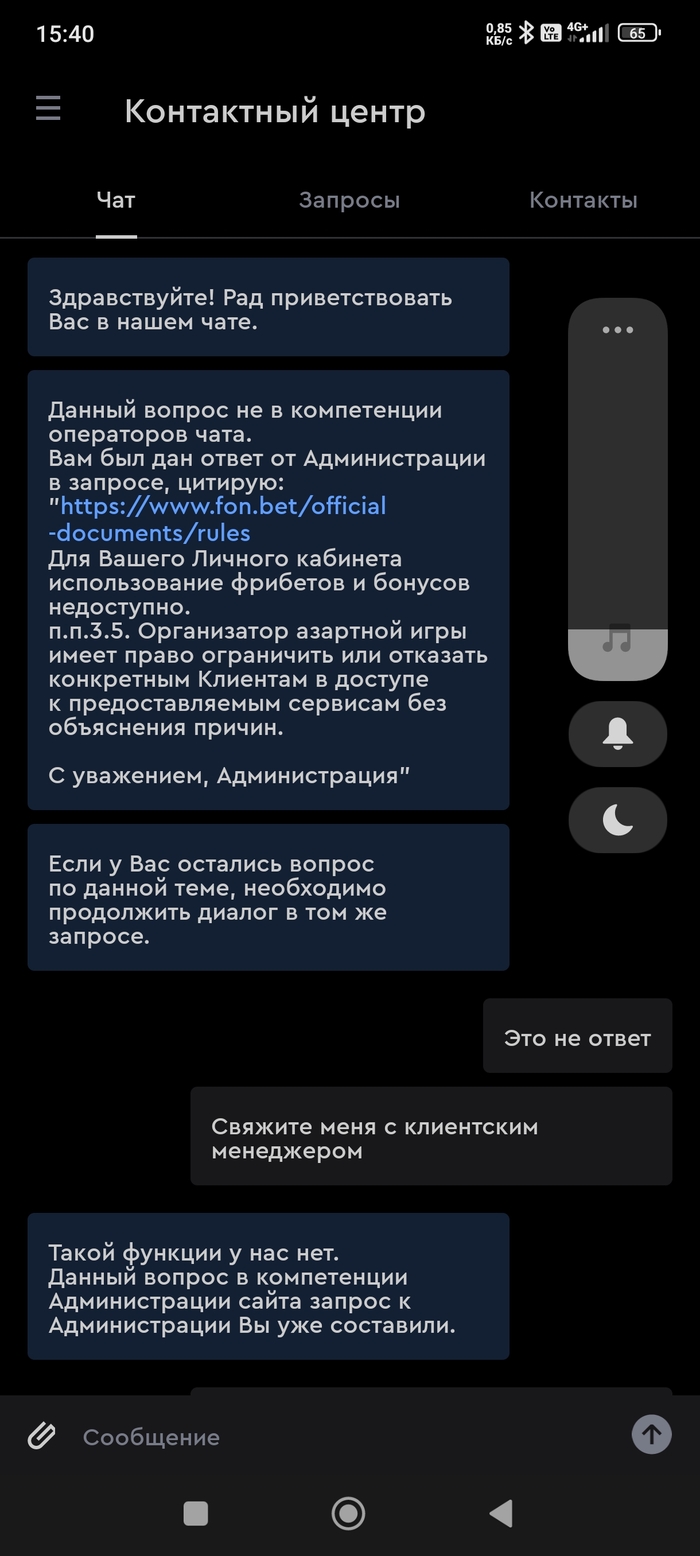Open the fon.bet official documents rules link
This screenshot has height=1556, width=700.
tap(222, 519)
